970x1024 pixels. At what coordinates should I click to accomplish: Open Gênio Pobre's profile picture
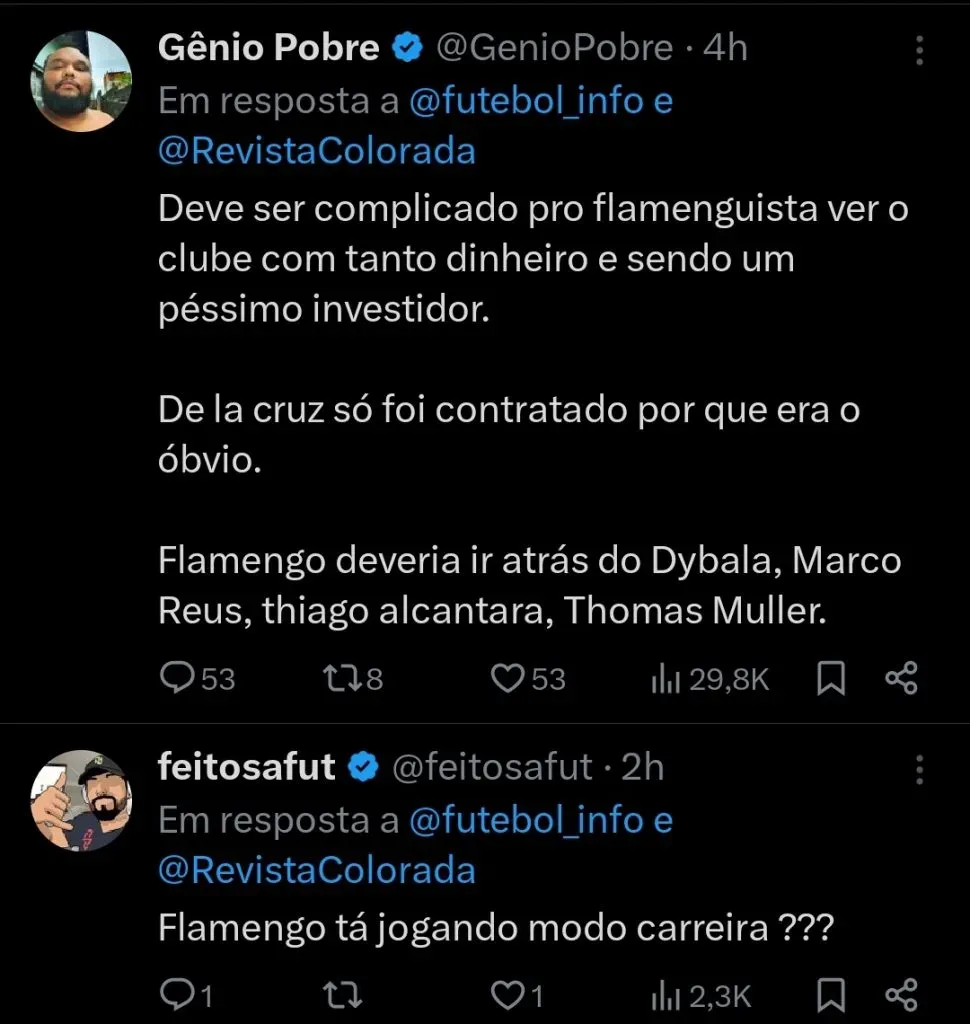(82, 81)
